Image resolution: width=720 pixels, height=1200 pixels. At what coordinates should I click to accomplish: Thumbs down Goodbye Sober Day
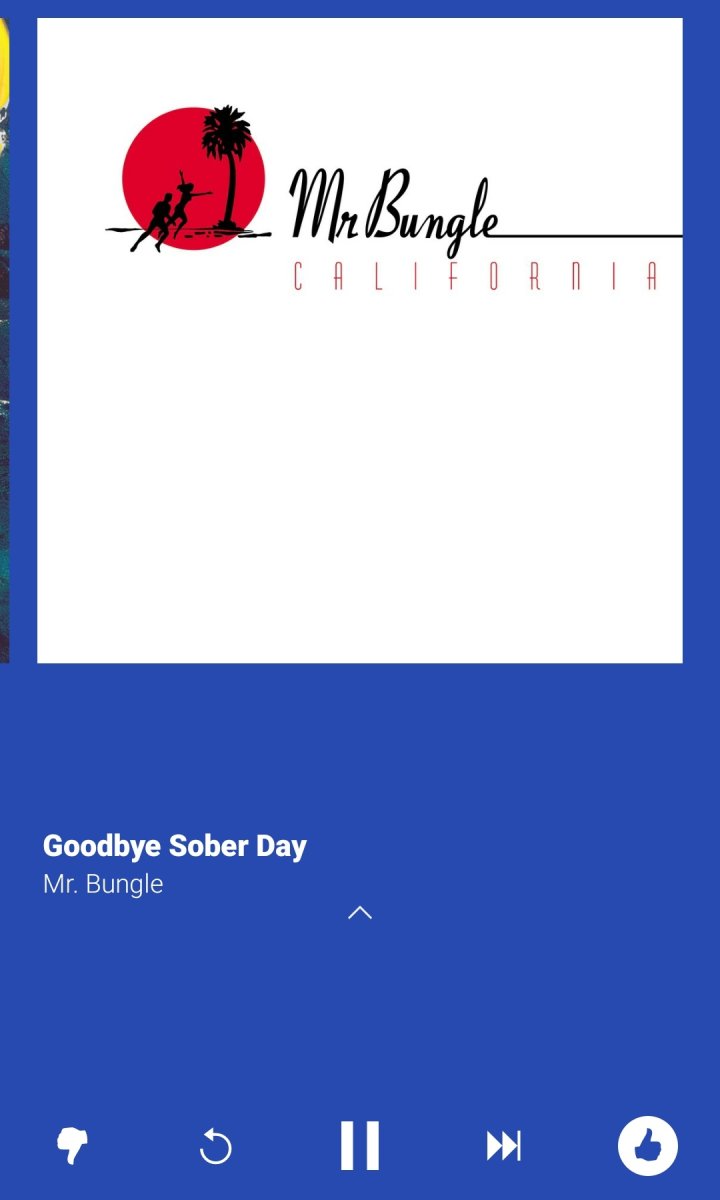click(72, 1146)
